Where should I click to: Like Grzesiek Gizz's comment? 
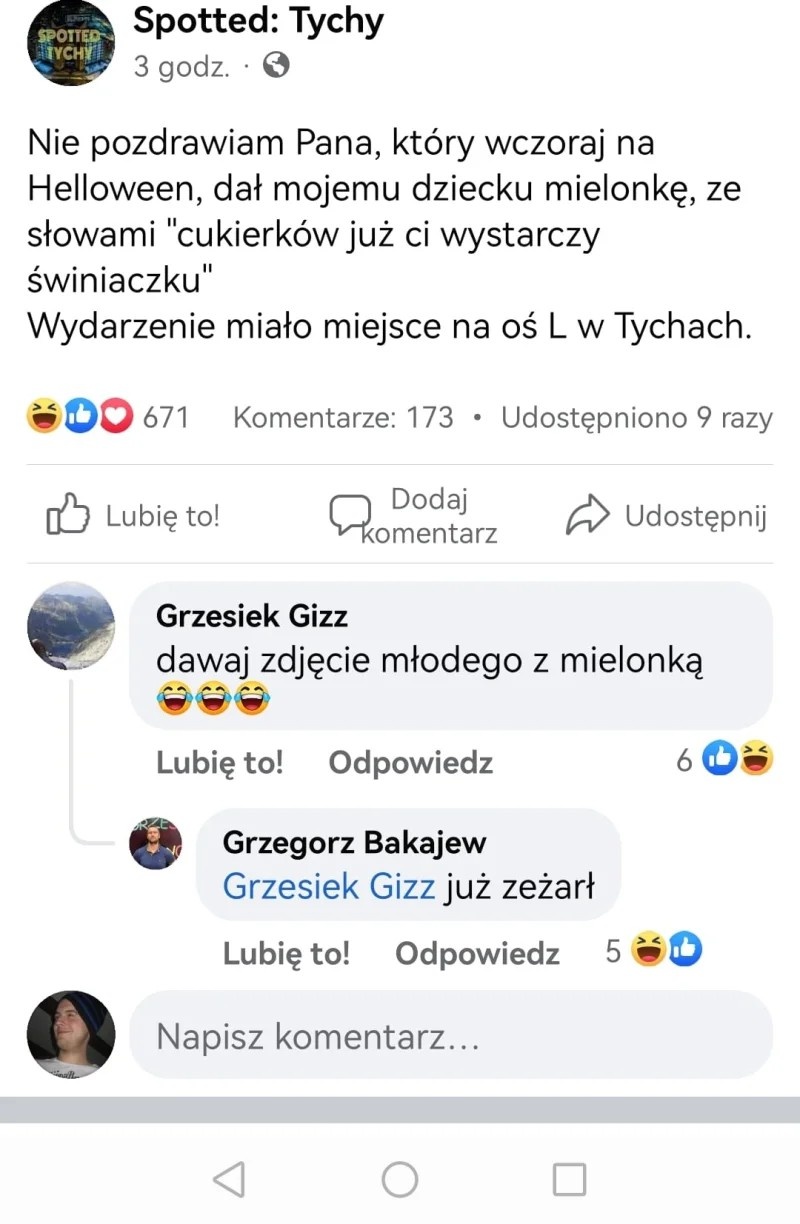pyautogui.click(x=220, y=763)
